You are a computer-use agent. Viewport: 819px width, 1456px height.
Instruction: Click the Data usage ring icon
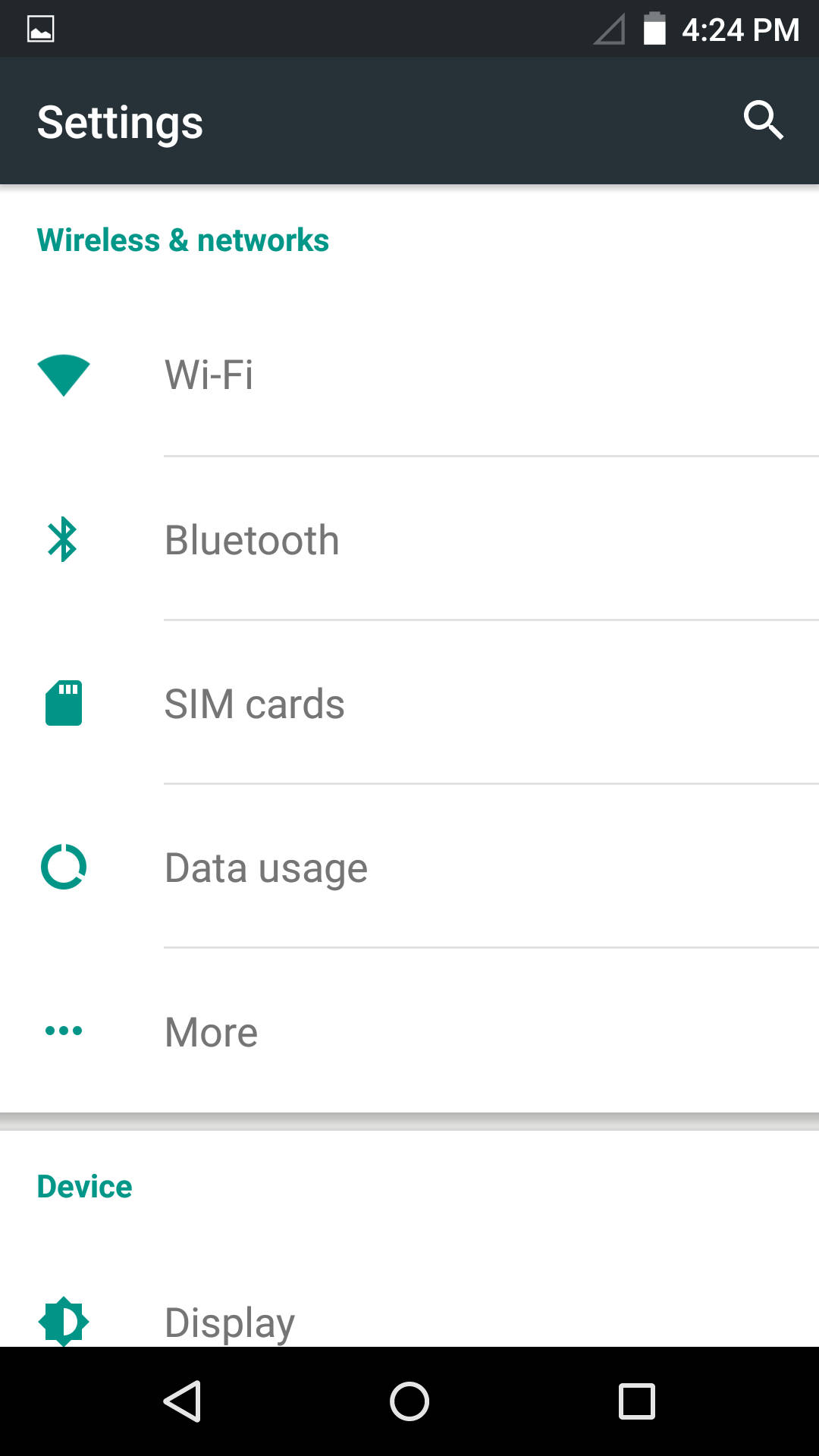[x=64, y=867]
